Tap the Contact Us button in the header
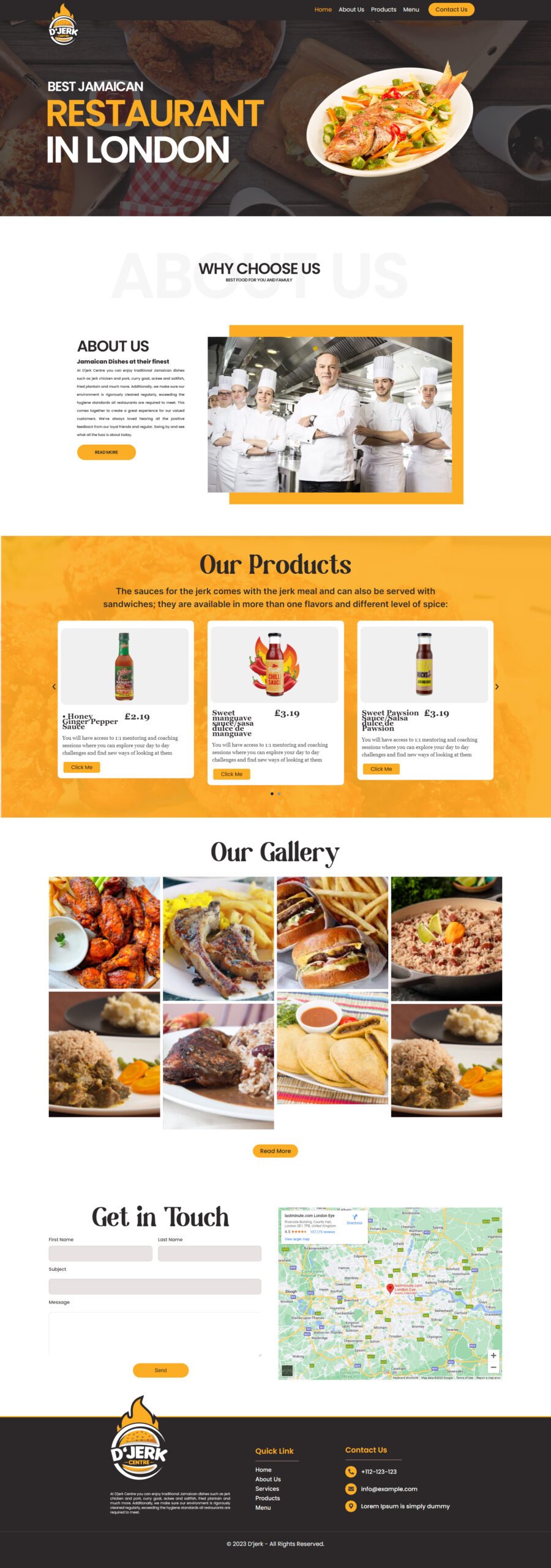551x1568 pixels. coord(451,9)
